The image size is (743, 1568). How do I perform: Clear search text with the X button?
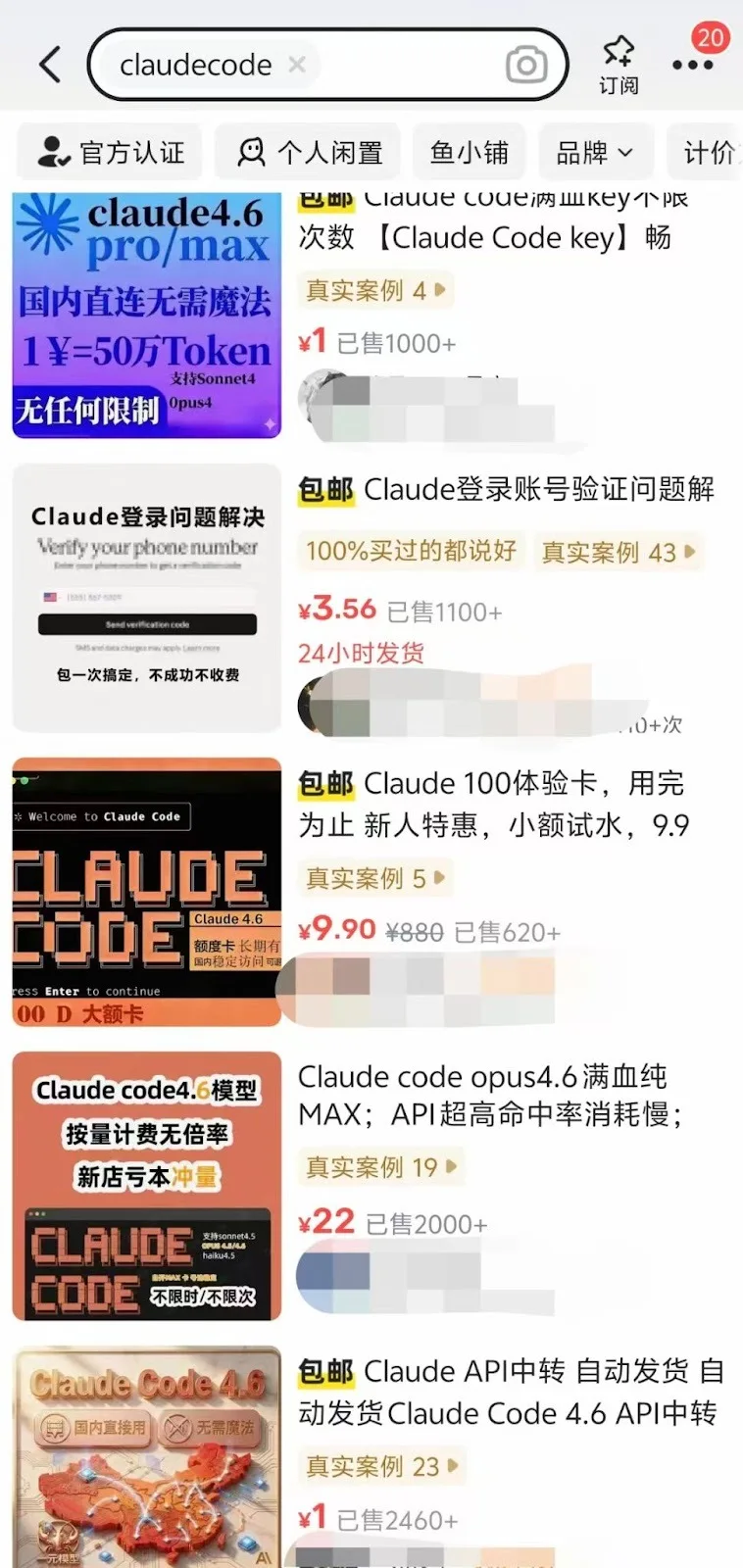(296, 65)
